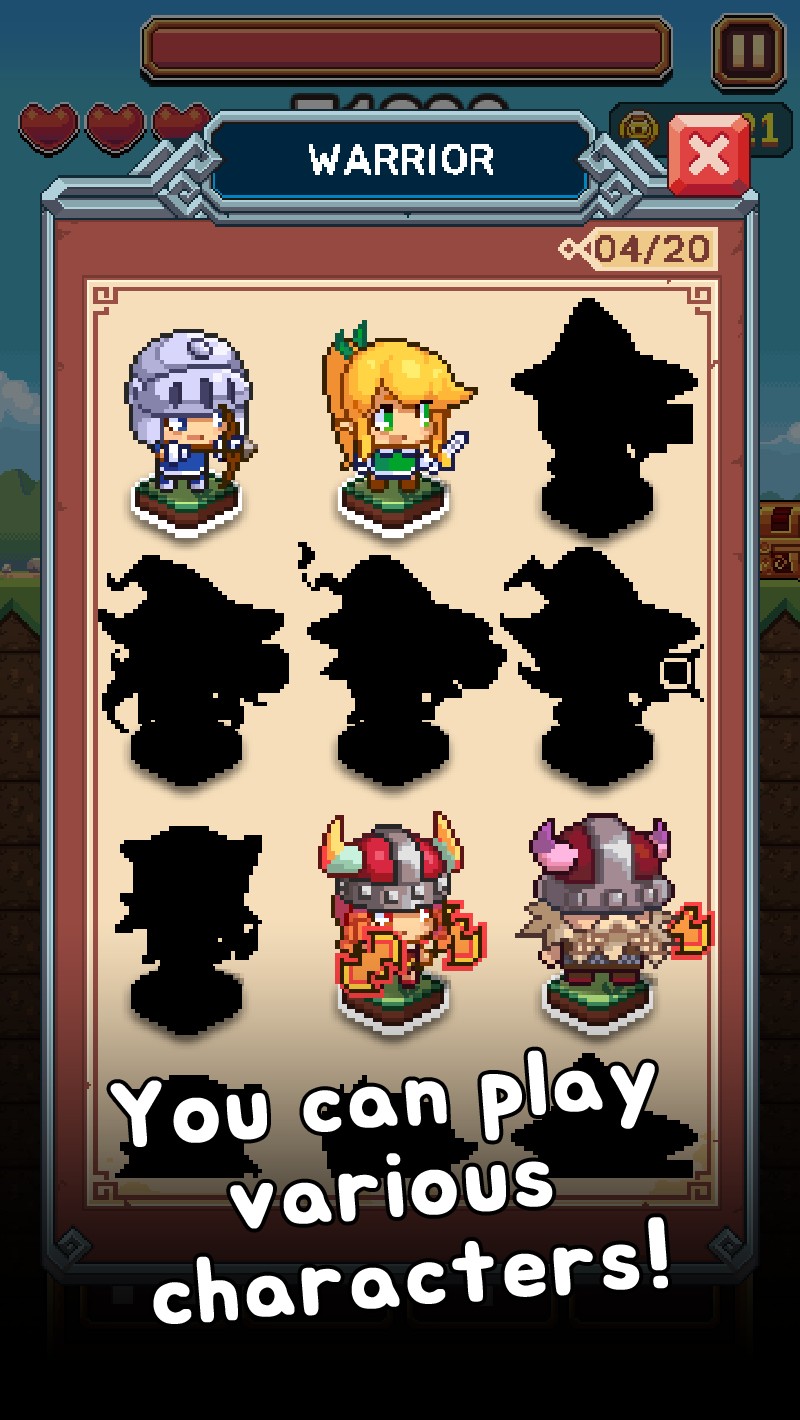Select the bearded viking with purple horns
800x1420 pixels.
pyautogui.click(x=603, y=910)
